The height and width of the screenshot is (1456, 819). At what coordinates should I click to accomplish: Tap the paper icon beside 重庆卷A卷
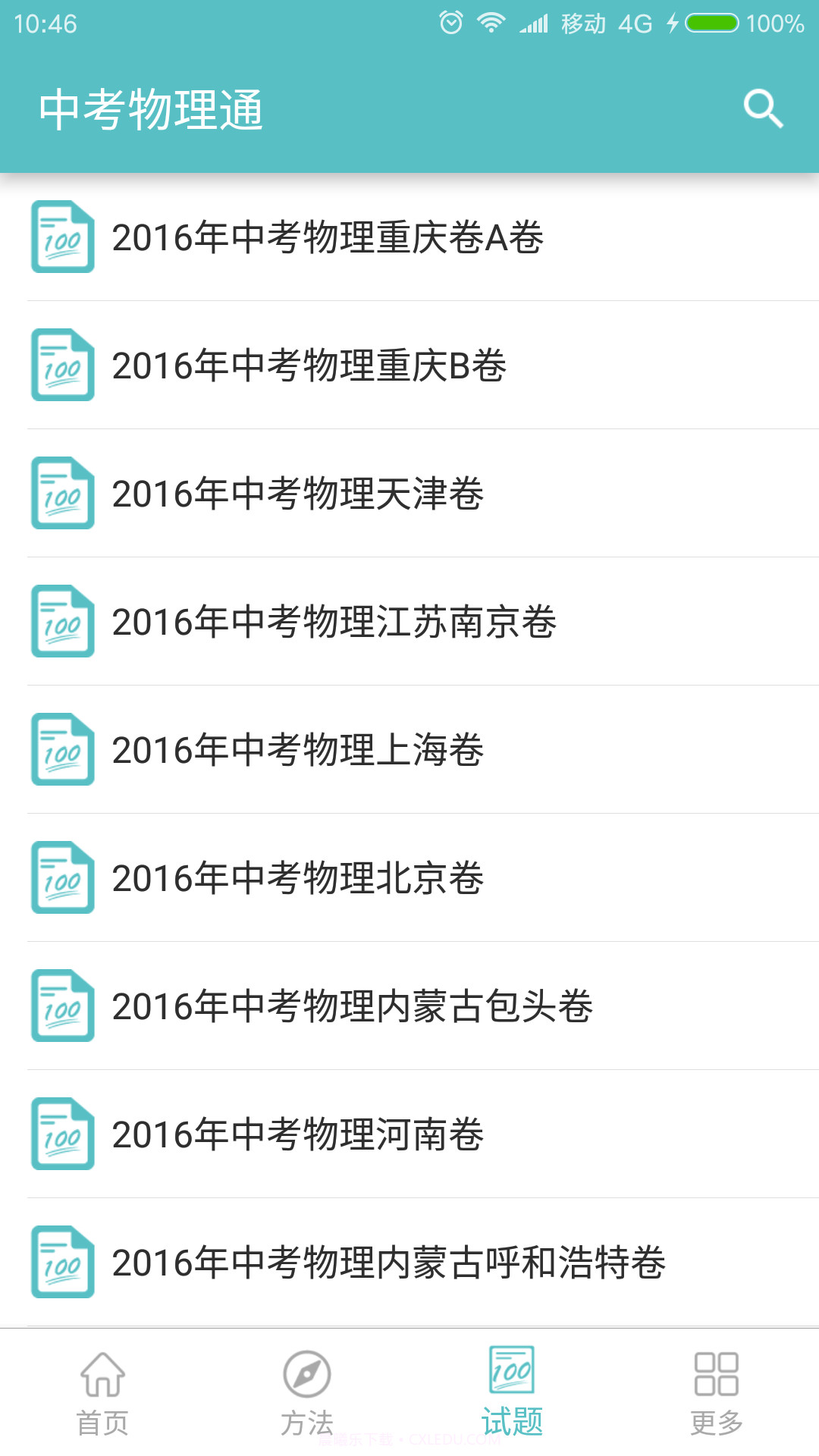pos(63,239)
